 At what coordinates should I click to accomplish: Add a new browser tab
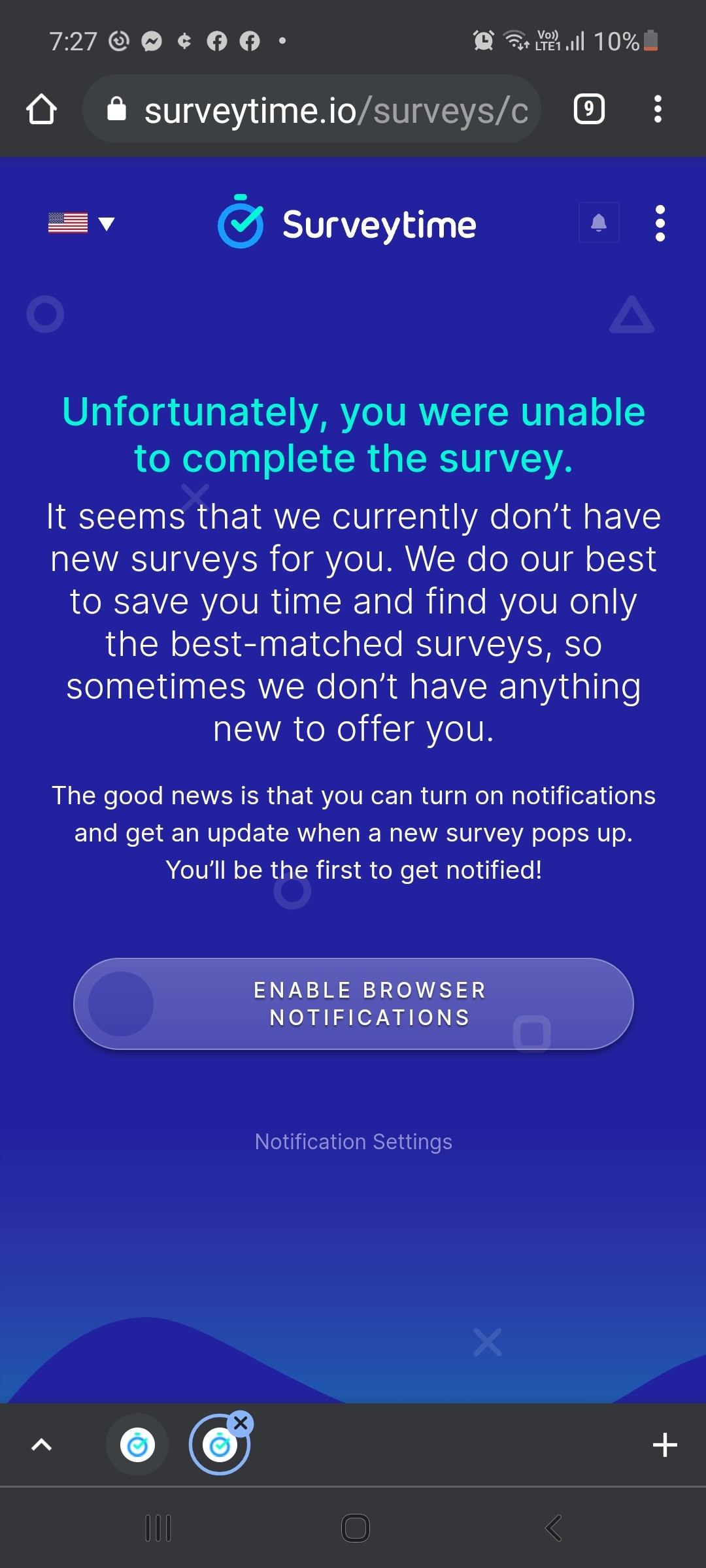pyautogui.click(x=665, y=1445)
